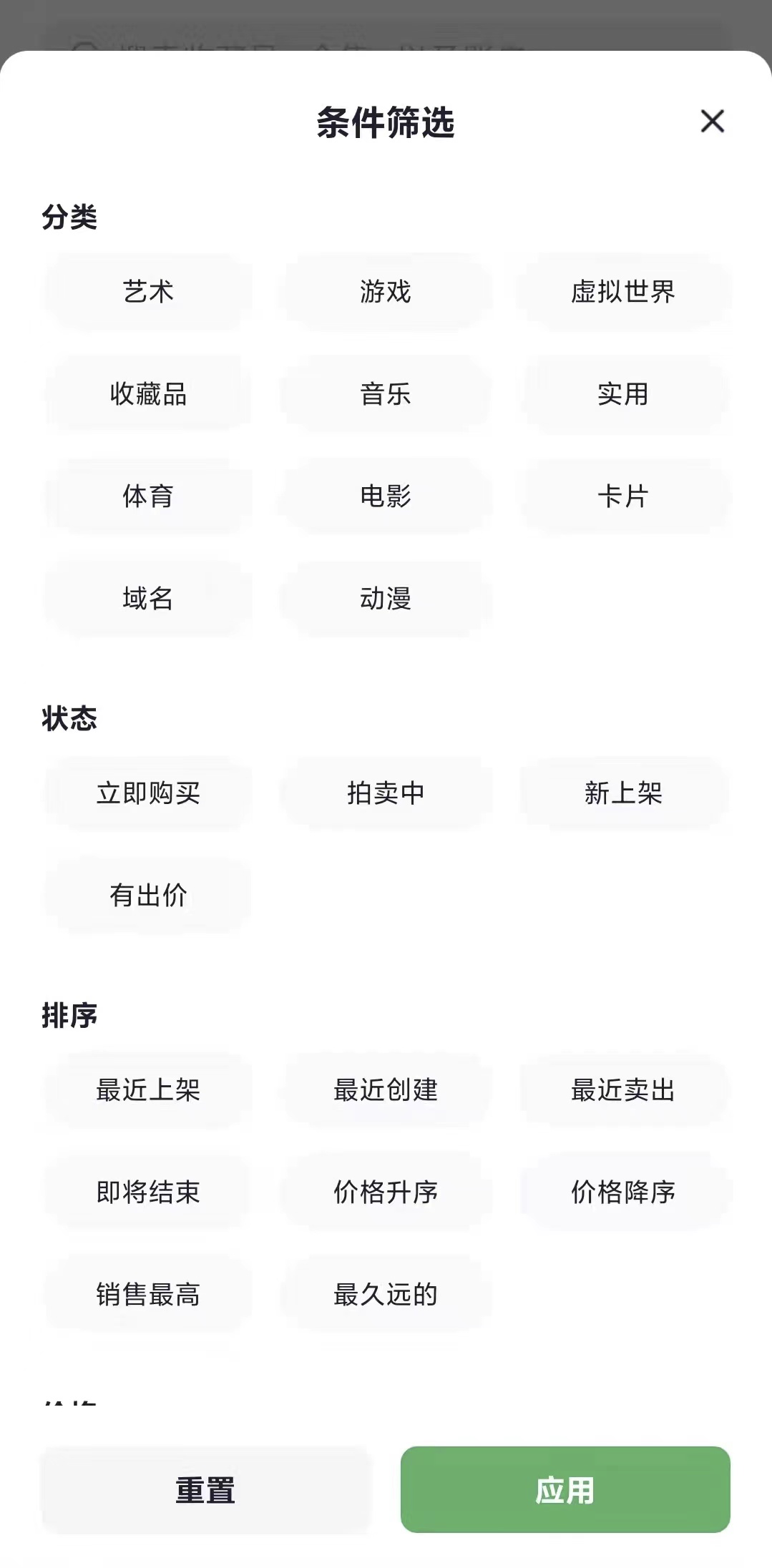Choose 即将结束 sorting
The width and height of the screenshot is (772, 1568).
point(148,1192)
